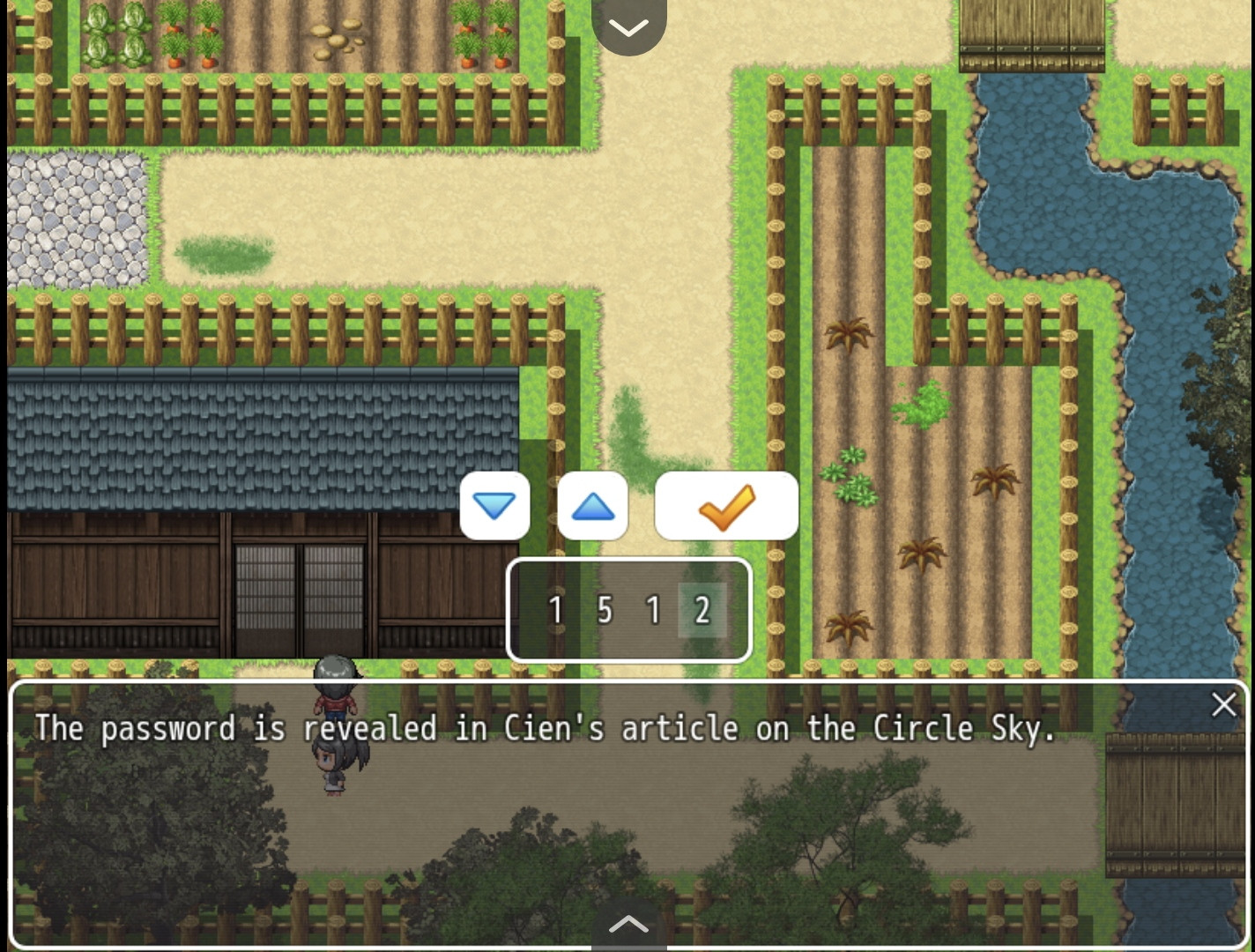
Task: Increase the selected digit with up arrow
Action: click(x=593, y=506)
